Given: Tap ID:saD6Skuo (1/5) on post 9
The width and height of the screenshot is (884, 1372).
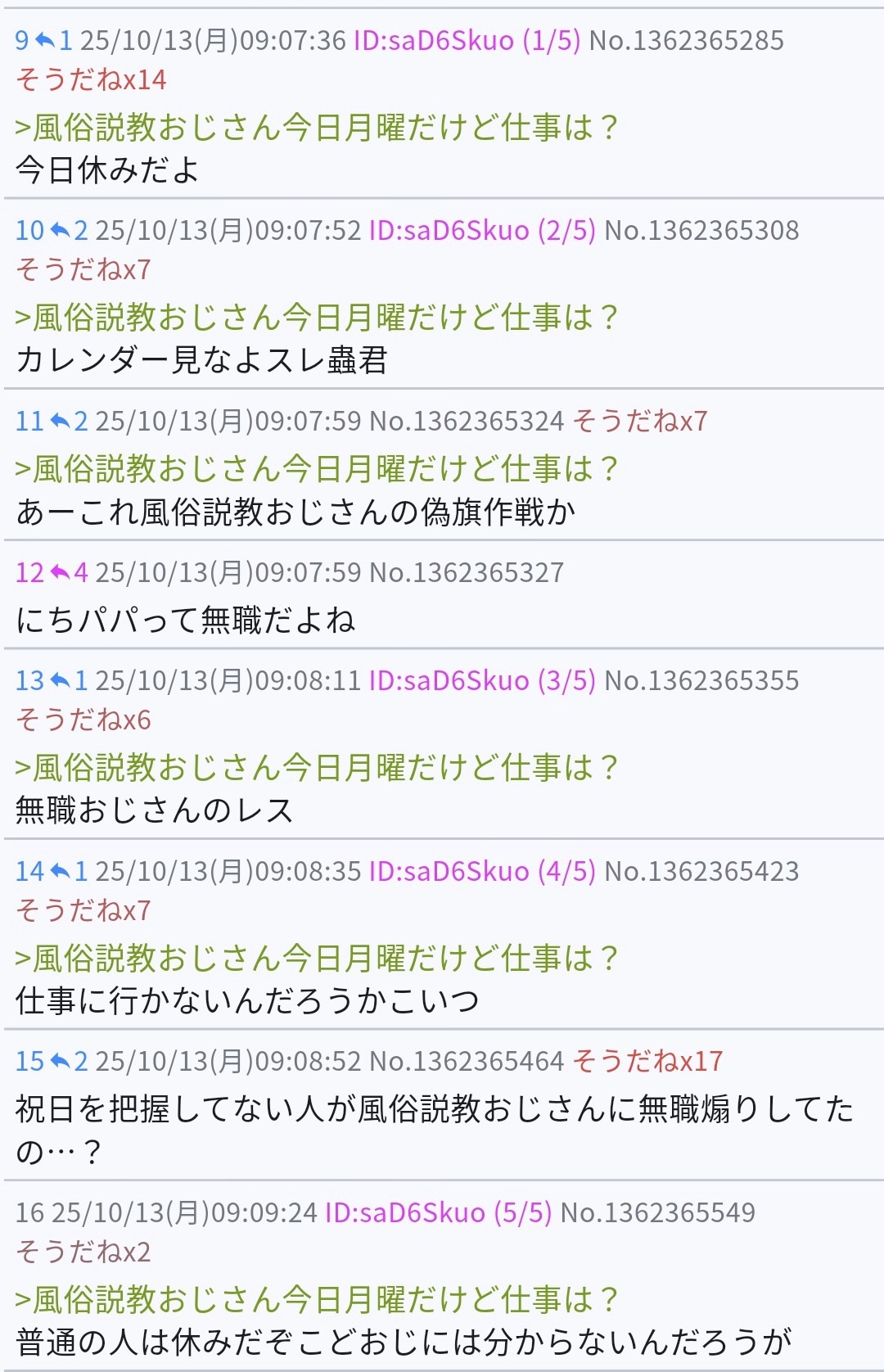Looking at the screenshot, I should click(467, 40).
